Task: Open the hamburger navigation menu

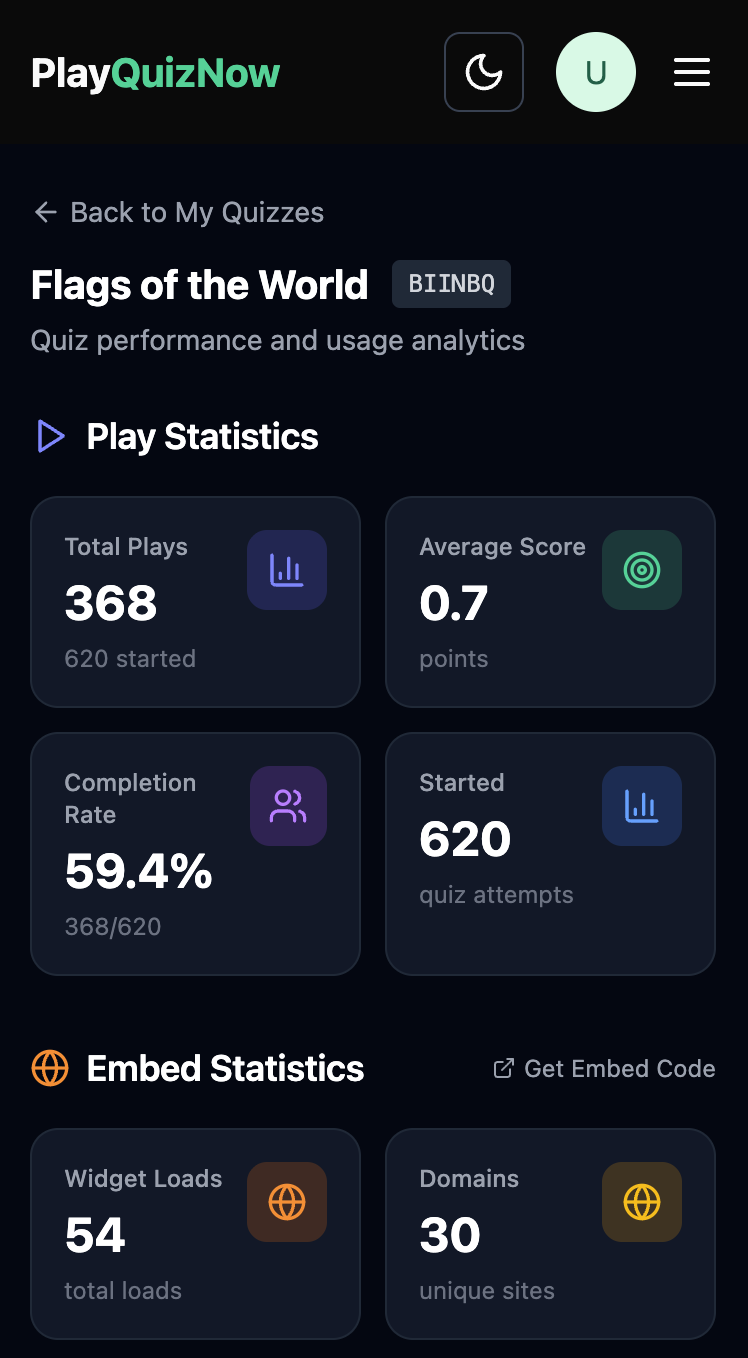Action: tap(692, 71)
